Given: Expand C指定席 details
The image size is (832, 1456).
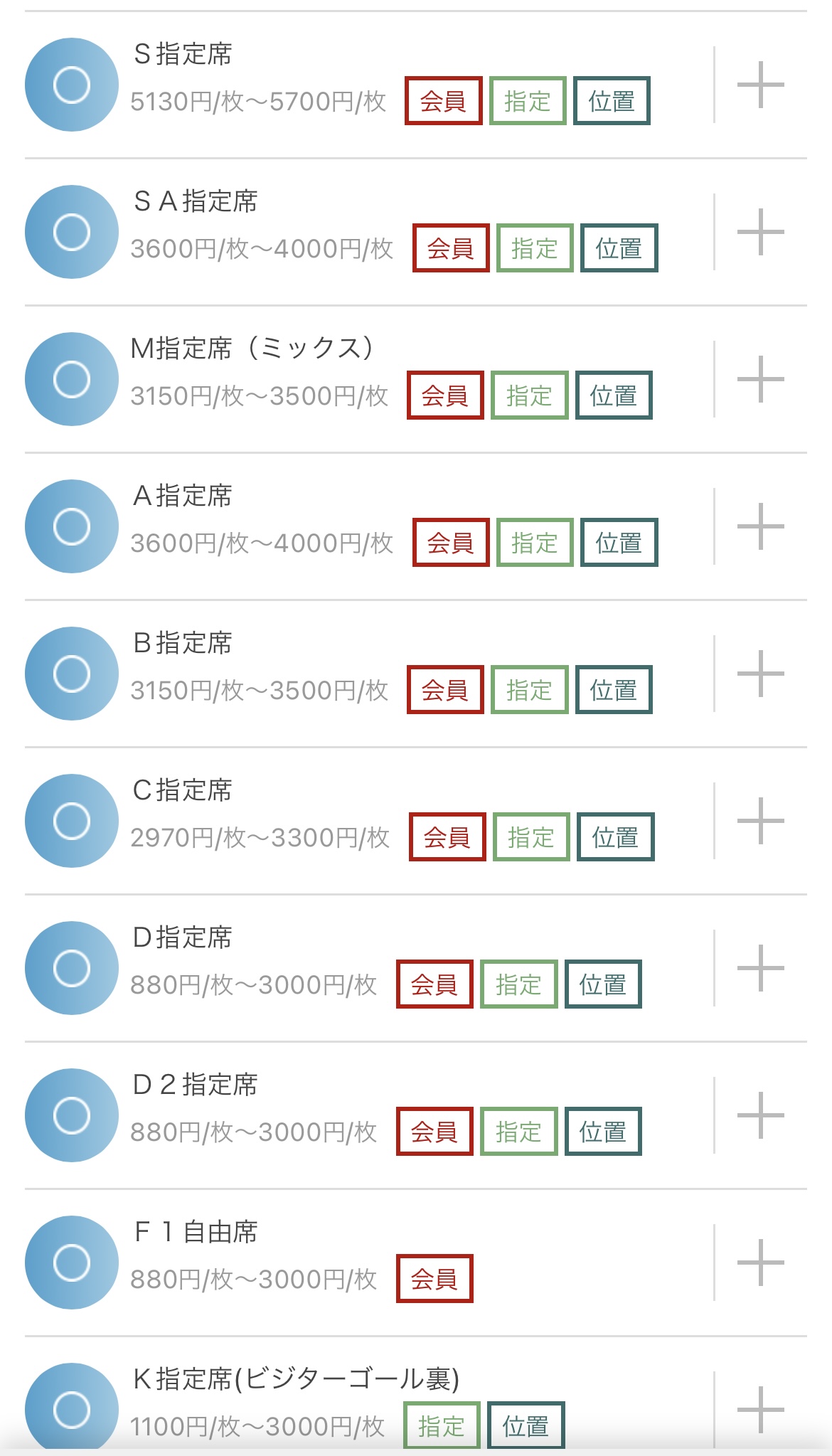Looking at the screenshot, I should tap(760, 821).
